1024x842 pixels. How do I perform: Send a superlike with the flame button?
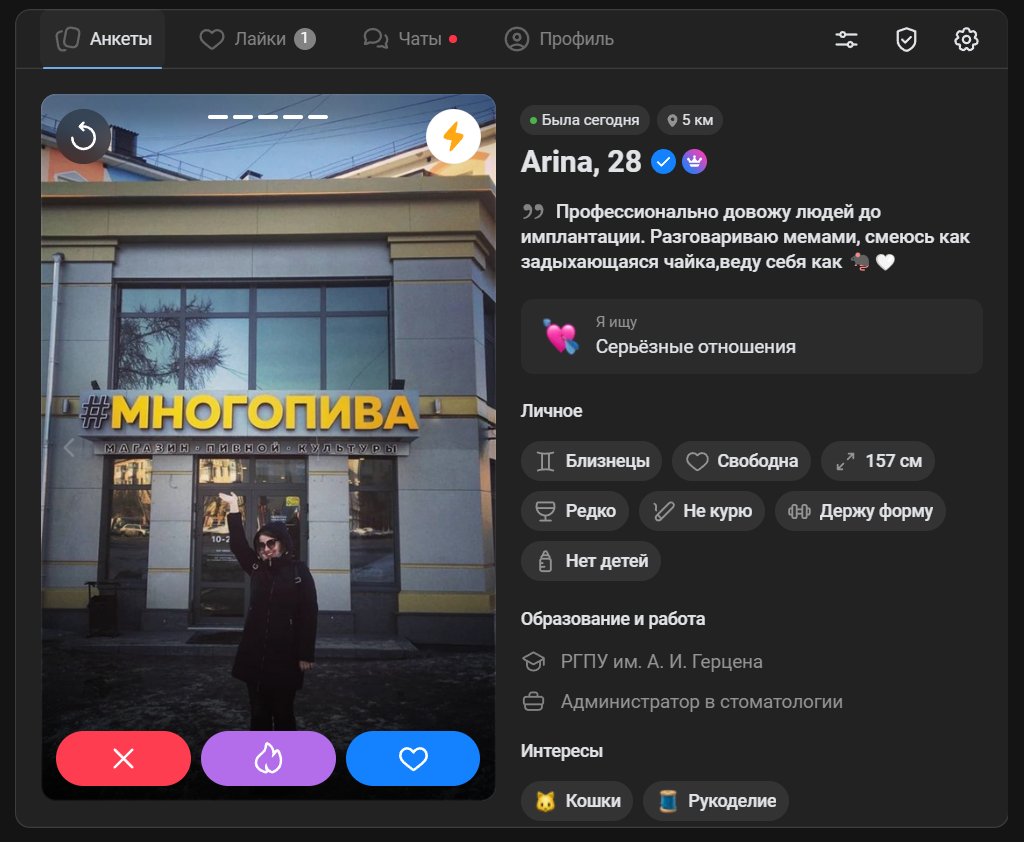tap(268, 759)
